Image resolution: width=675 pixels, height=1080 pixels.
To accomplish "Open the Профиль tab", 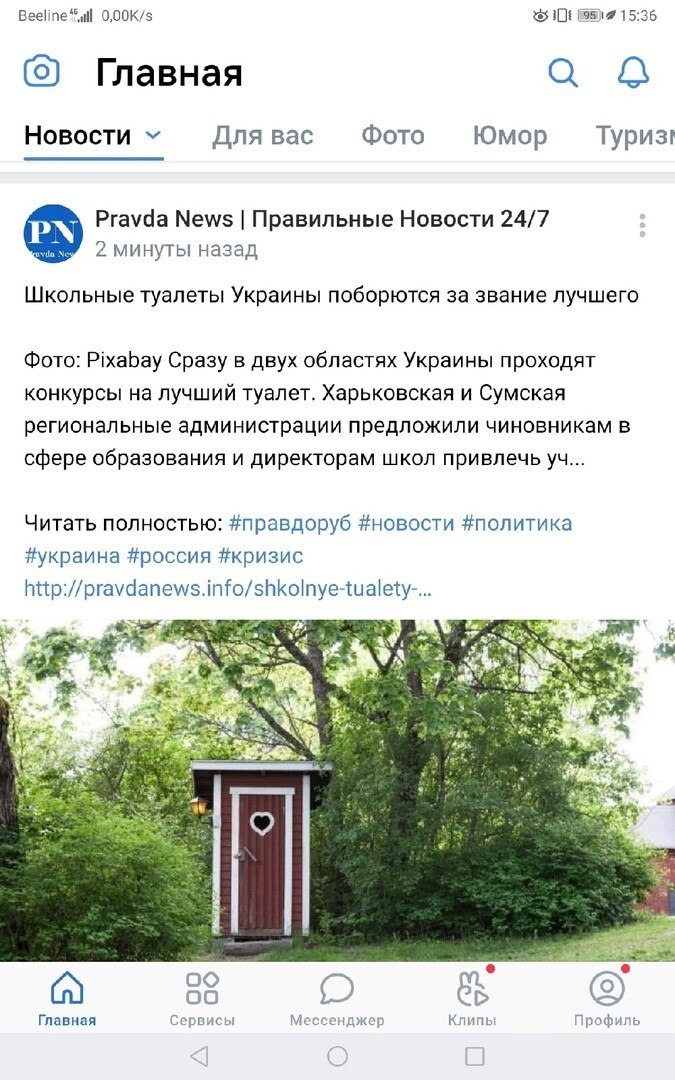I will (607, 999).
